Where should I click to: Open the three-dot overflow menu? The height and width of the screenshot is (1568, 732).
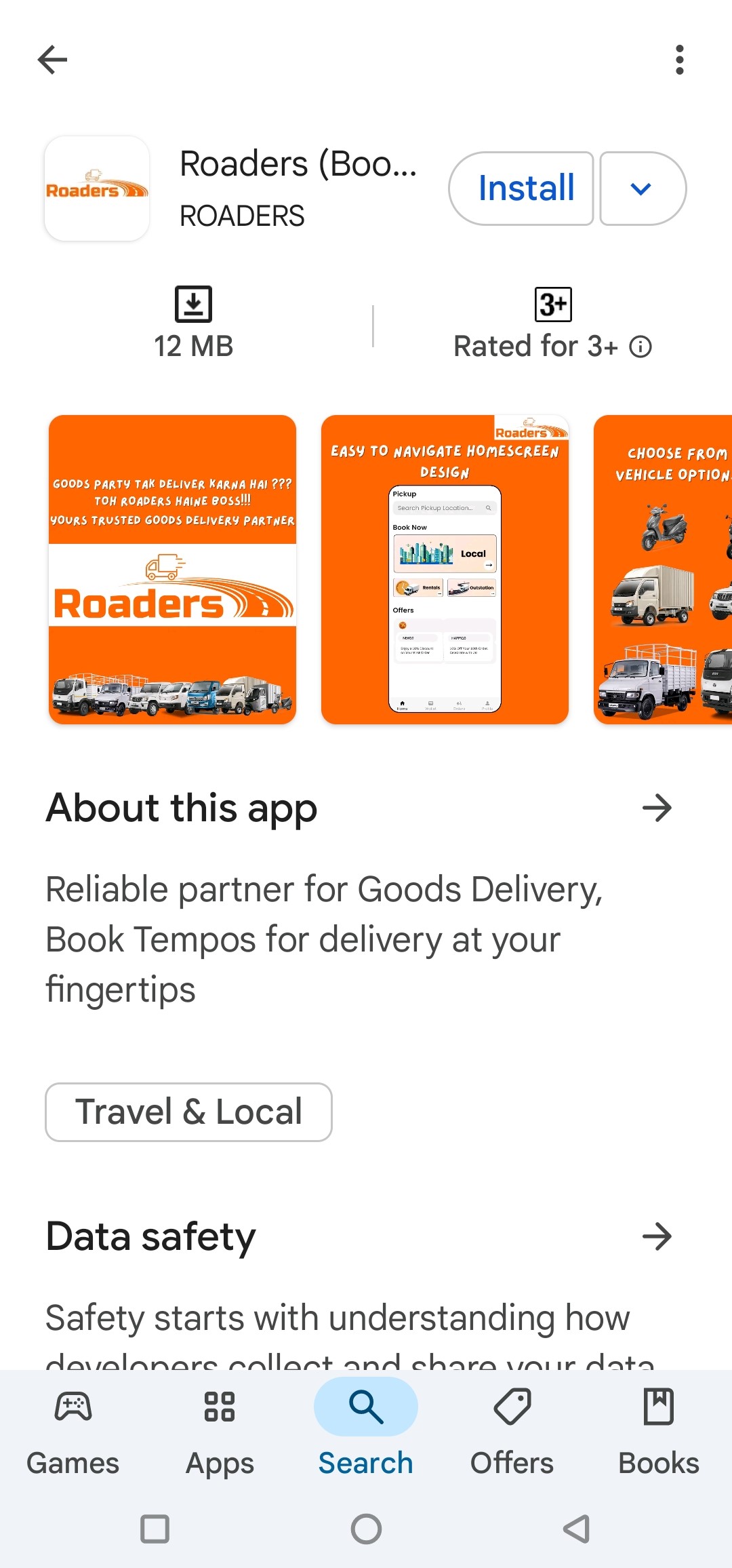679,60
